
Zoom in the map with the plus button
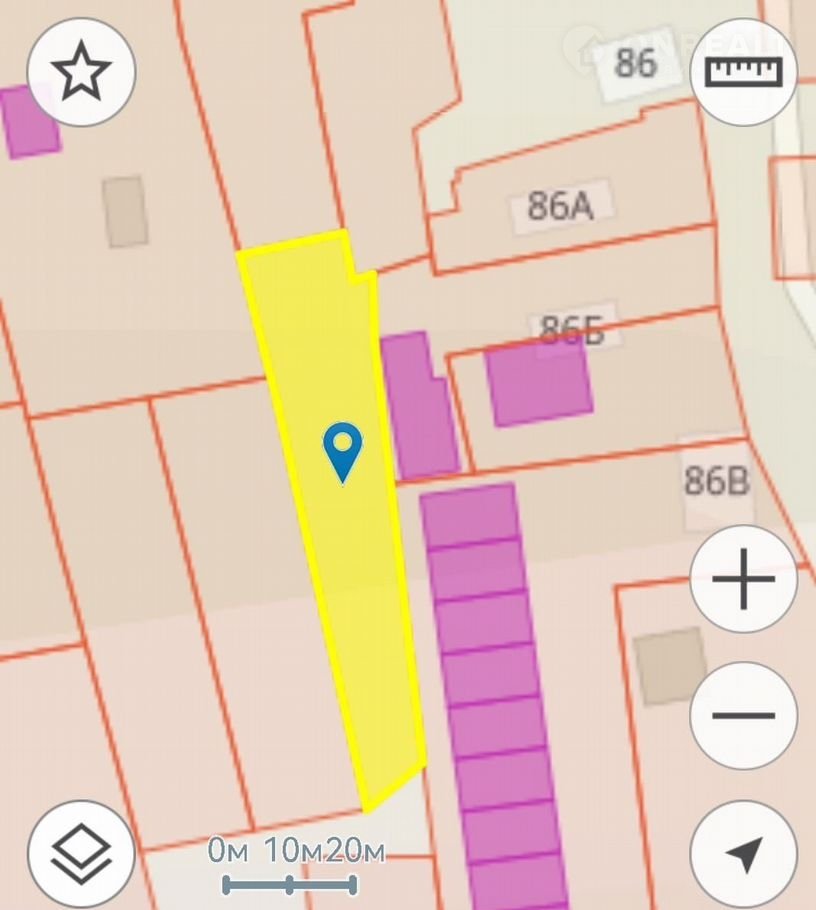pyautogui.click(x=743, y=578)
